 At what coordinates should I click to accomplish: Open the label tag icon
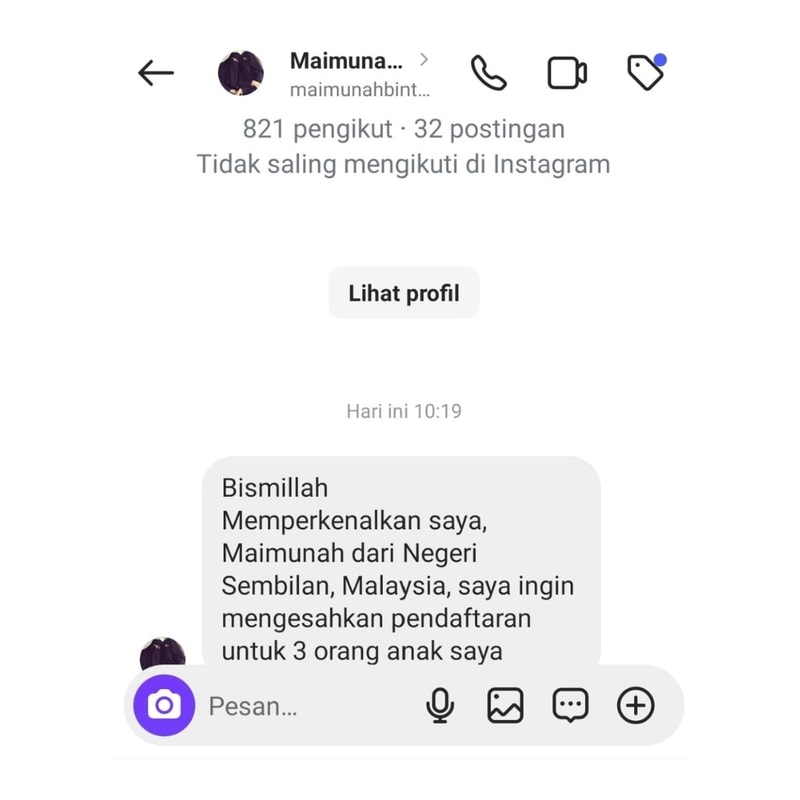tap(646, 73)
